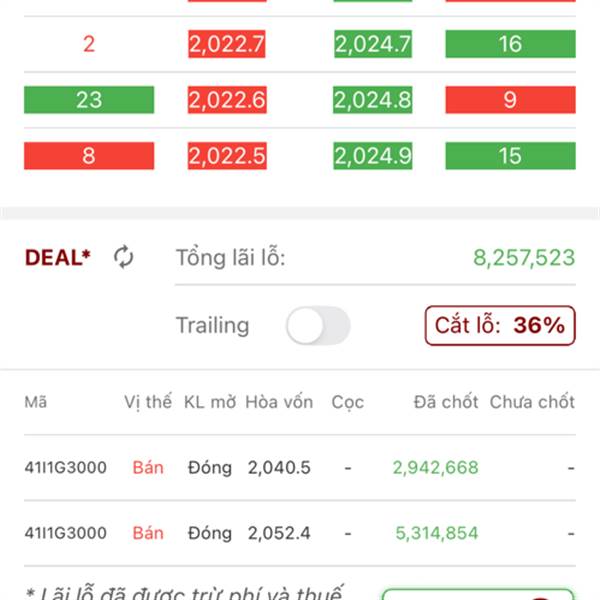
Task: Enable the Trailing switch
Action: tap(317, 326)
